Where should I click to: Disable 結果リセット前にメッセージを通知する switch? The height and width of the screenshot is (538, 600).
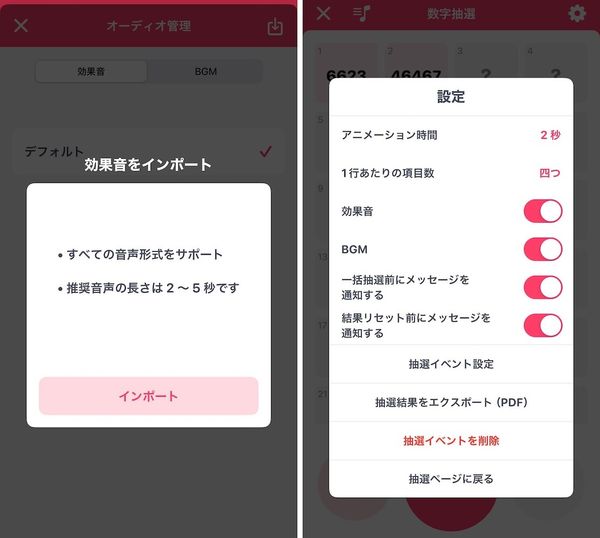pos(543,326)
